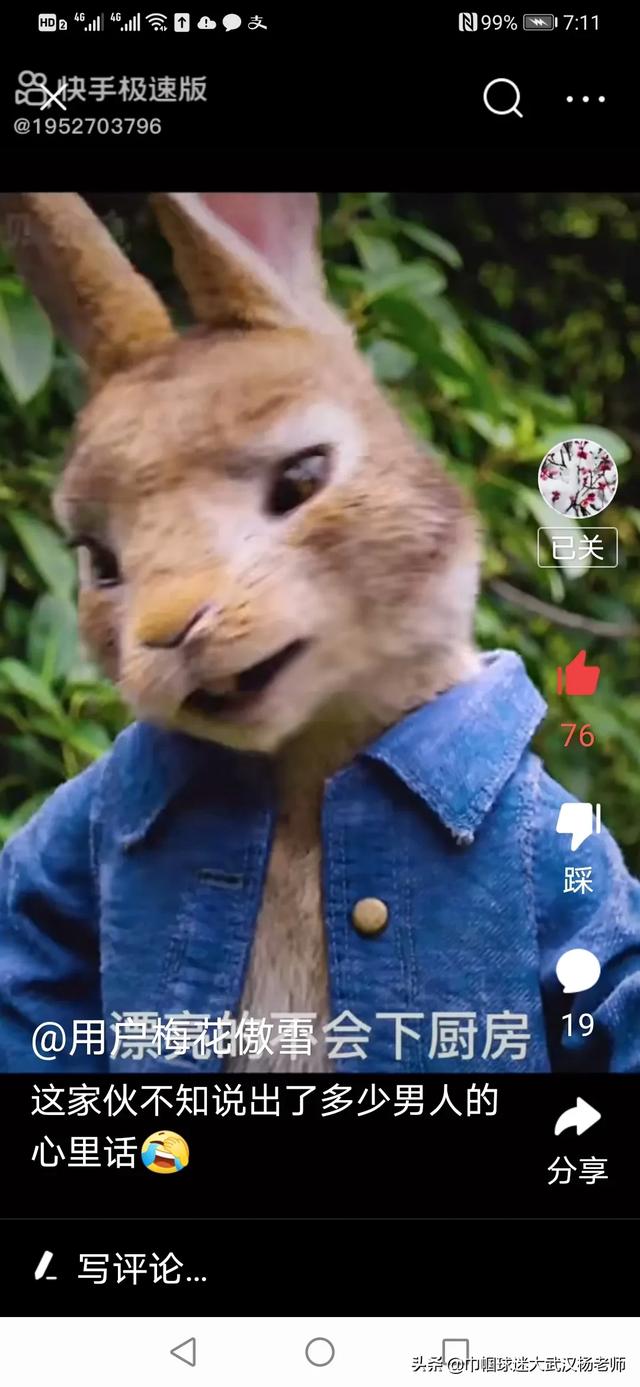Open the uploader's flower avatar profile
Viewport: 640px width, 1387px height.
coord(578,478)
